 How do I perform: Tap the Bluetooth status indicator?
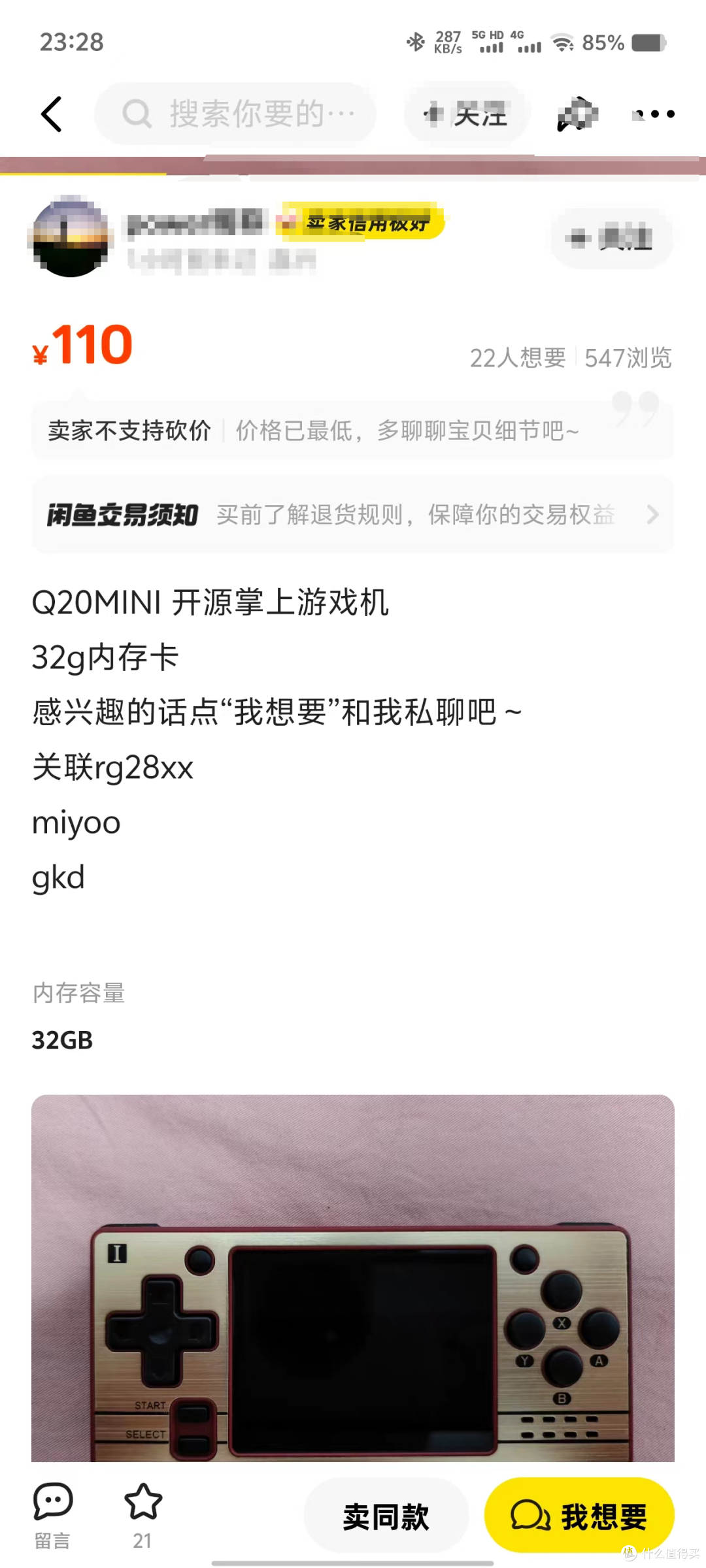point(416,42)
